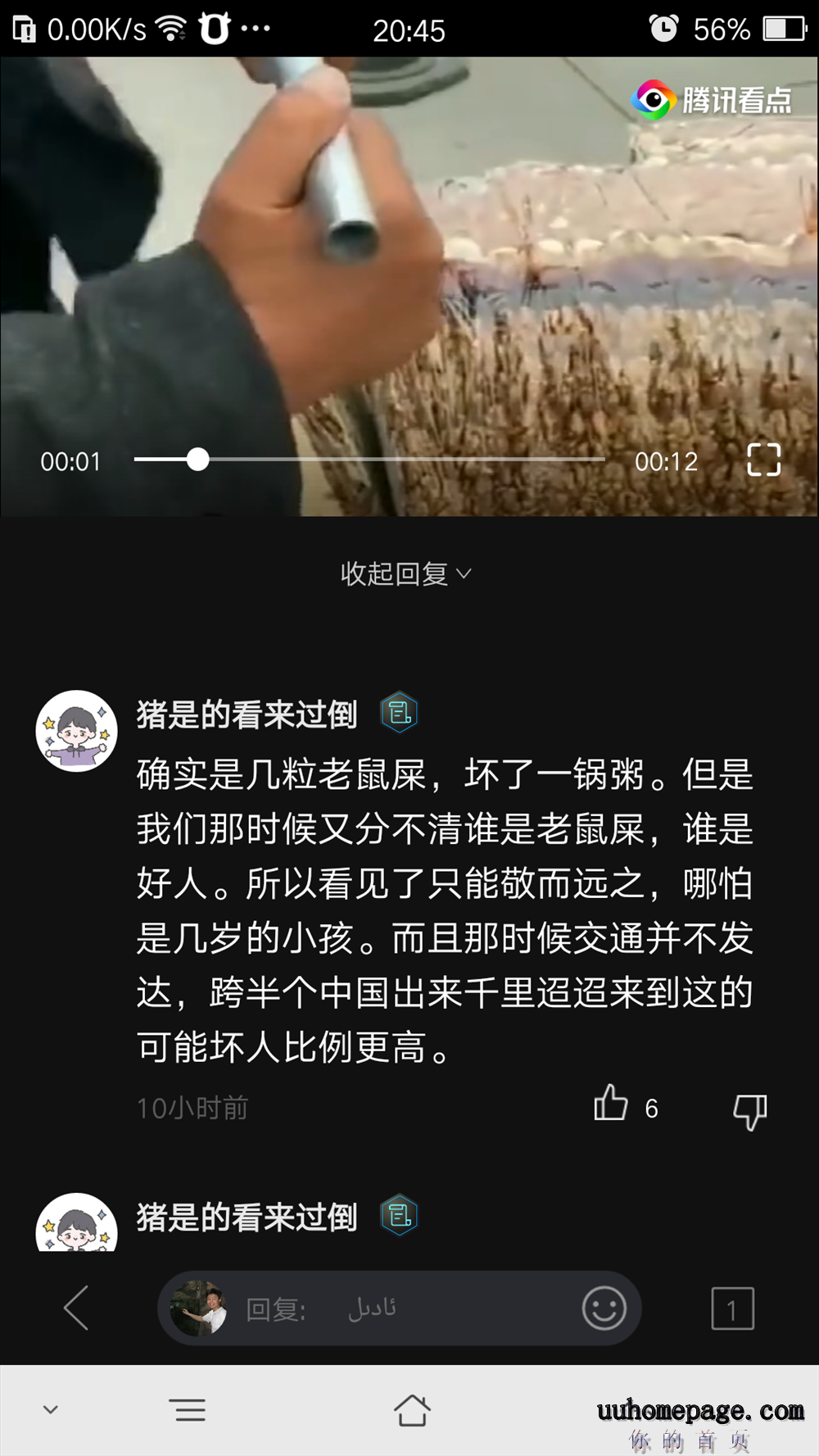
Task: Collapse replies via 收起回复
Action: pyautogui.click(x=405, y=574)
